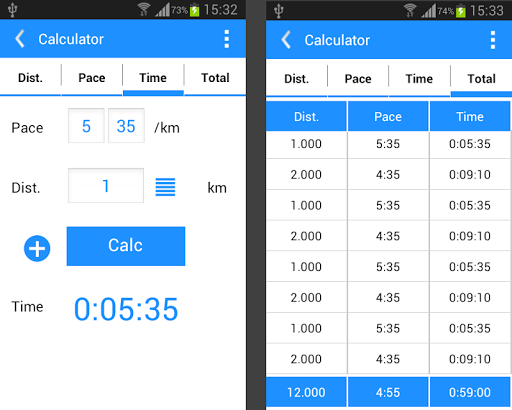Screen dimensions: 512x410
Task: Tap the Calc button
Action: point(126,246)
